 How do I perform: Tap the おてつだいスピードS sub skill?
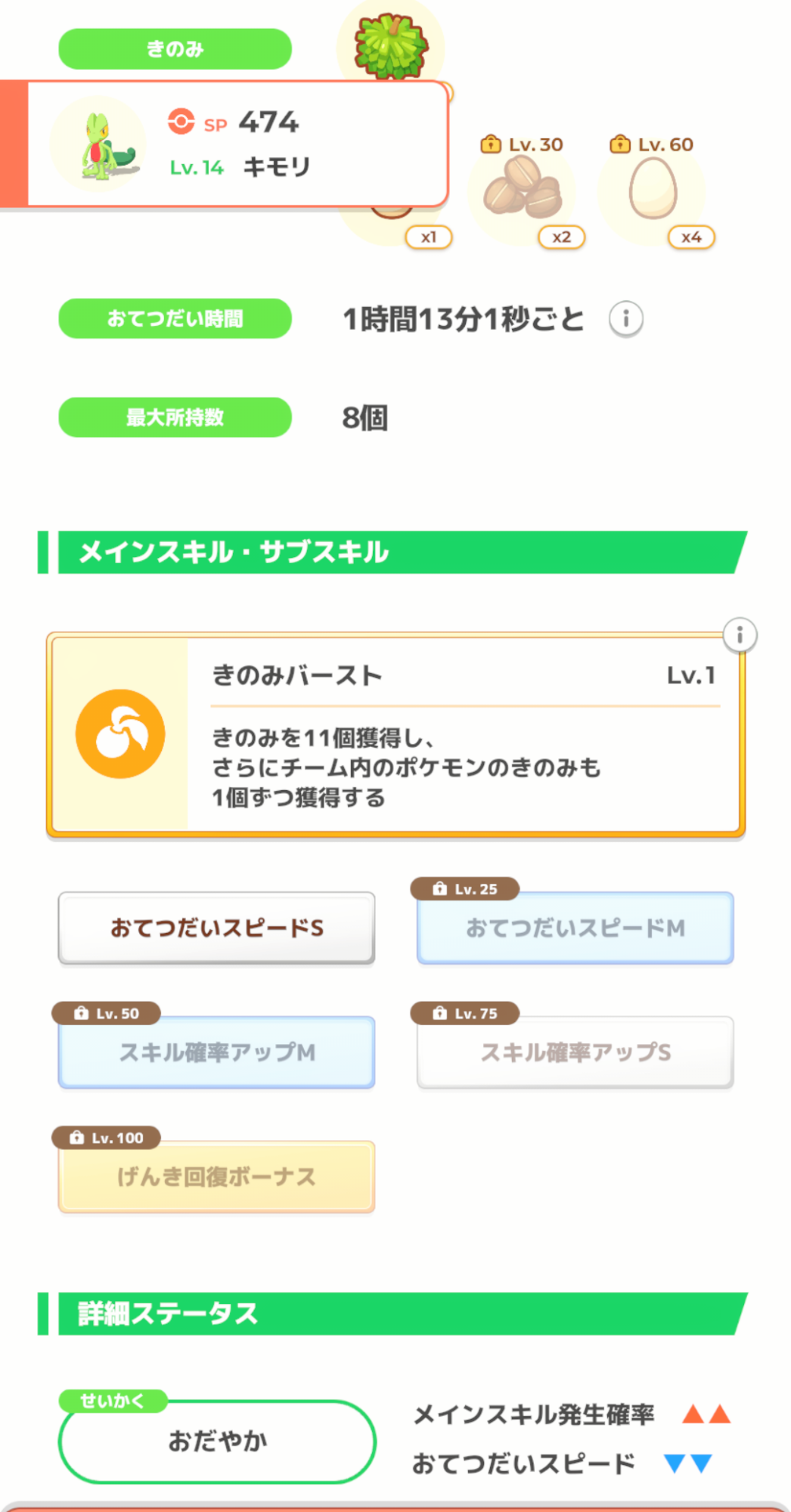216,928
